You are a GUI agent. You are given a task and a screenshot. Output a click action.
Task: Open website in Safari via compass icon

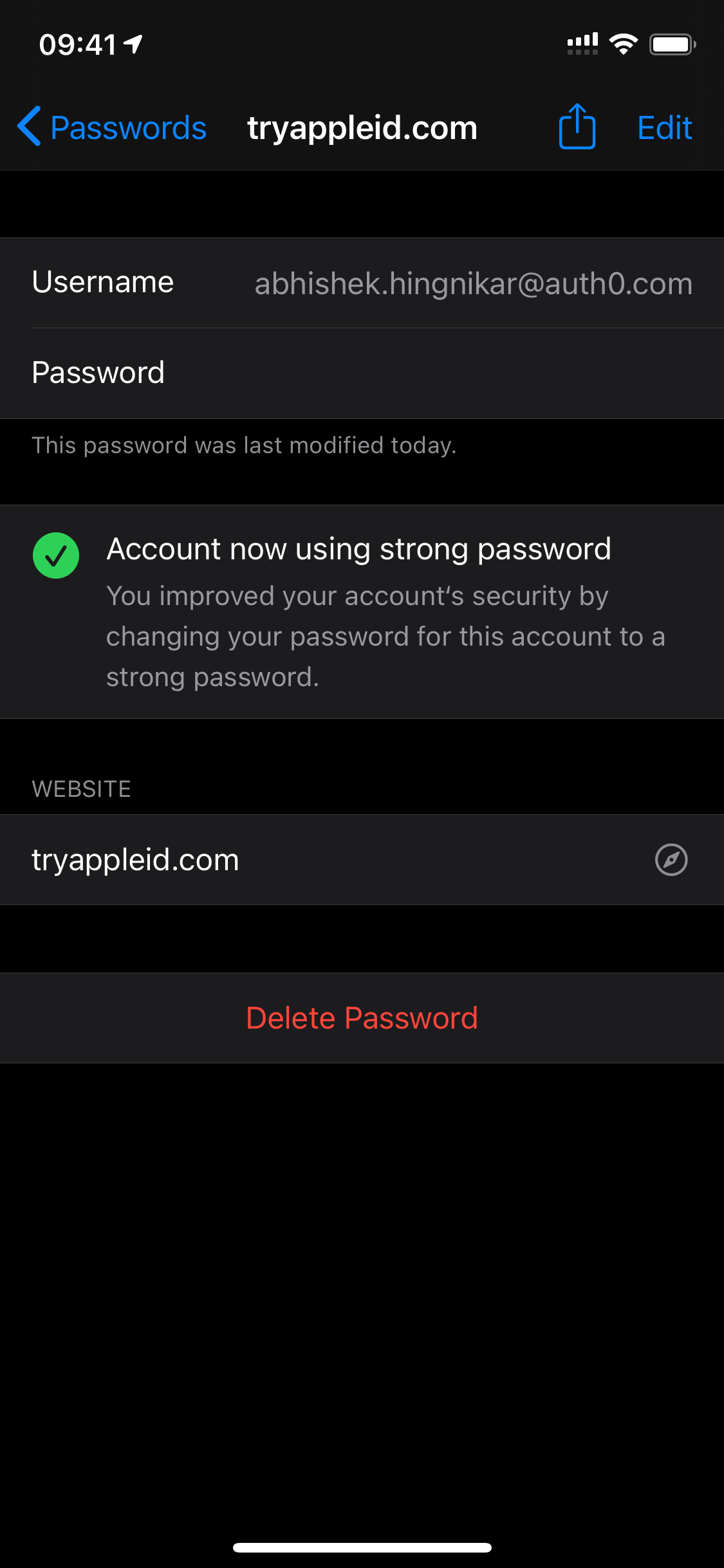coord(671,860)
